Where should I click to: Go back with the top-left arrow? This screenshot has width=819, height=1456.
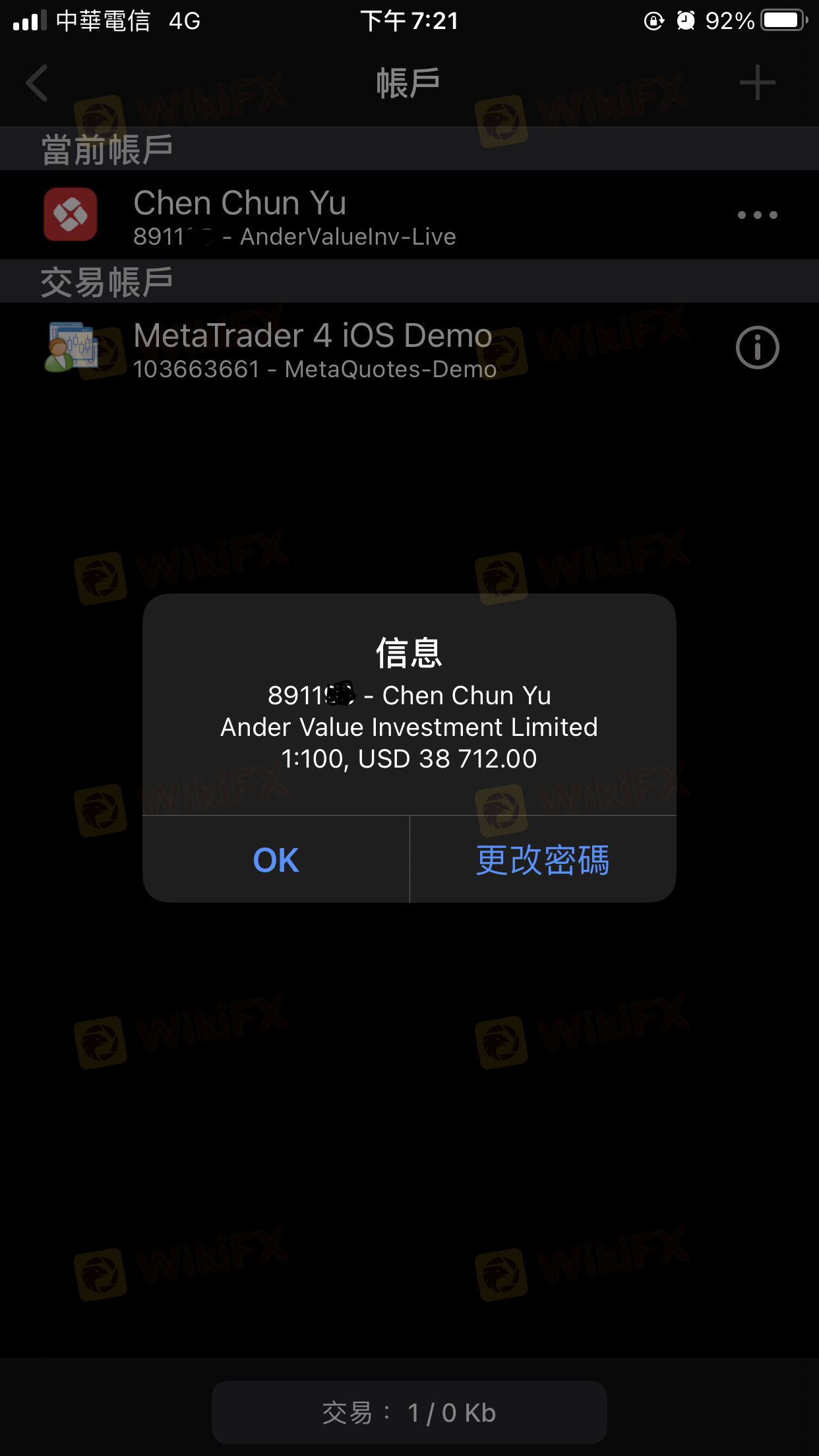37,83
